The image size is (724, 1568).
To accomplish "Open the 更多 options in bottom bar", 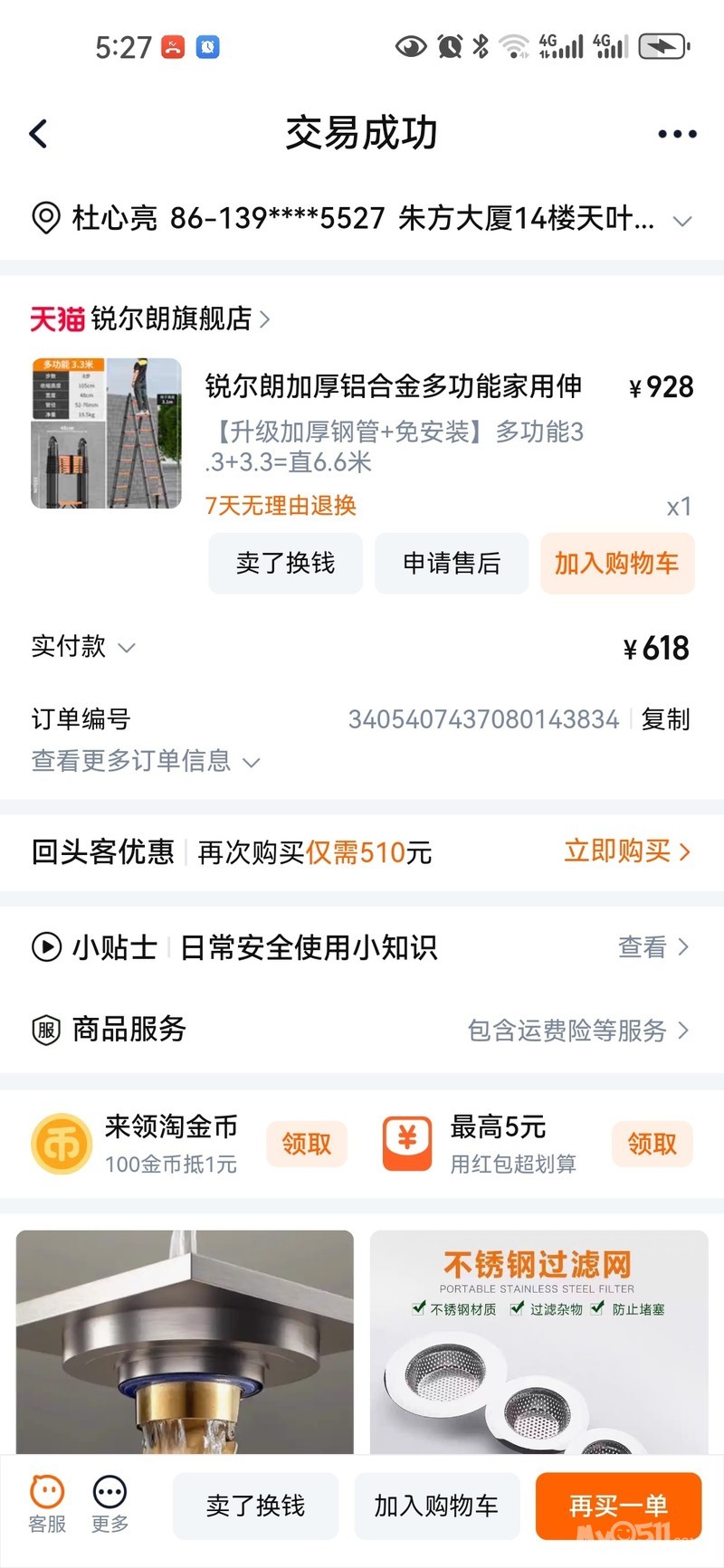I will (x=110, y=1504).
